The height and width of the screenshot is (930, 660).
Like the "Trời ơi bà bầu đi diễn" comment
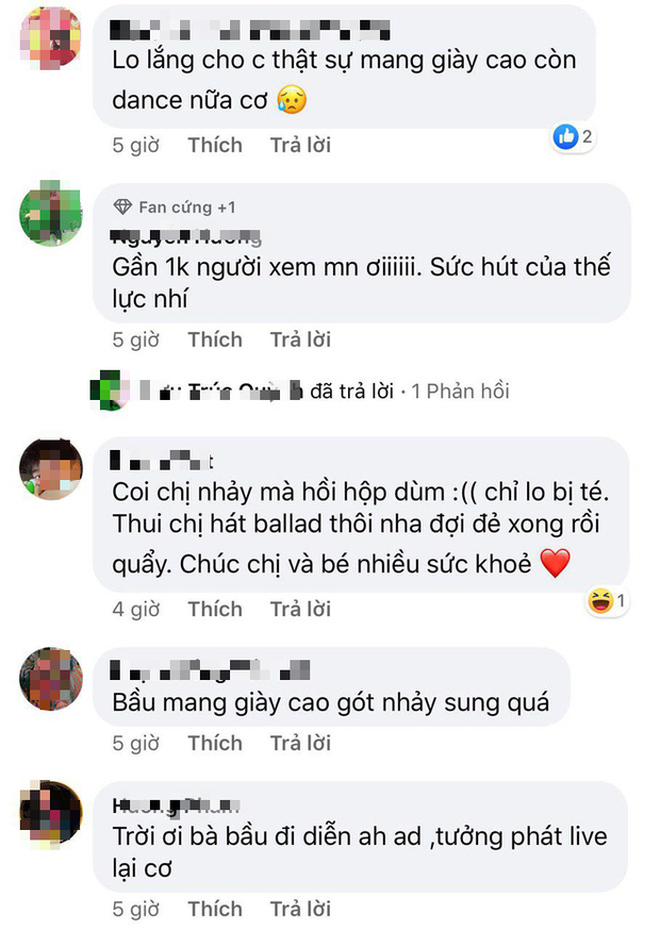(x=214, y=909)
